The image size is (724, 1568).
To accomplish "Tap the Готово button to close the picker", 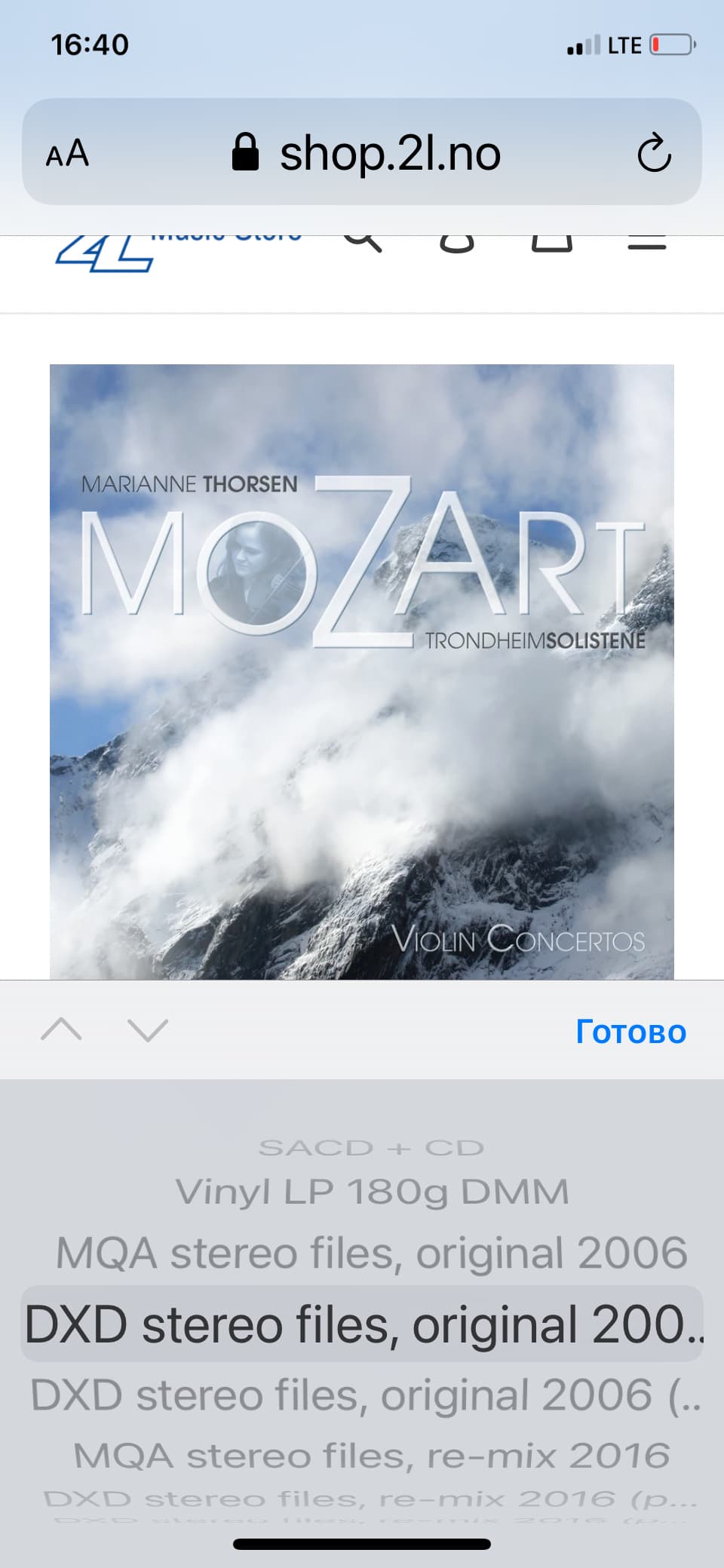I will click(630, 1031).
